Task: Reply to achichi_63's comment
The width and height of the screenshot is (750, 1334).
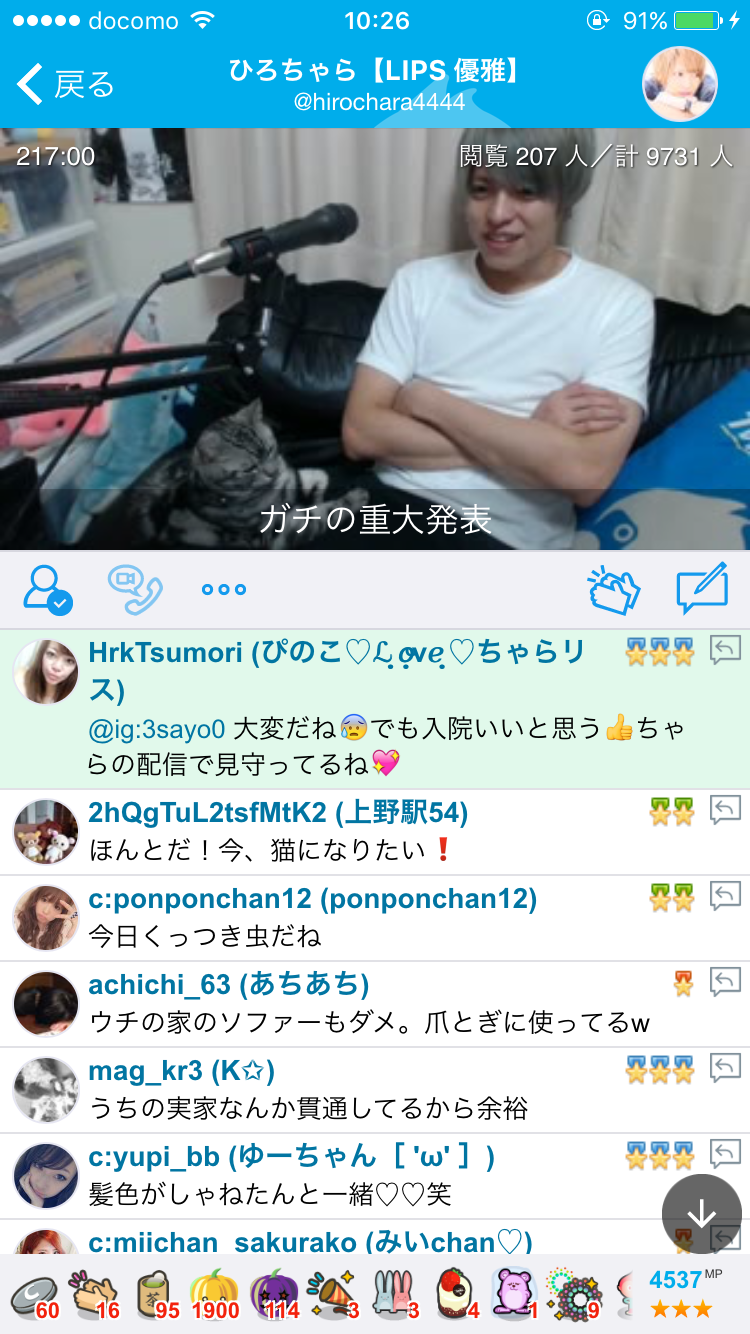Action: [x=725, y=982]
